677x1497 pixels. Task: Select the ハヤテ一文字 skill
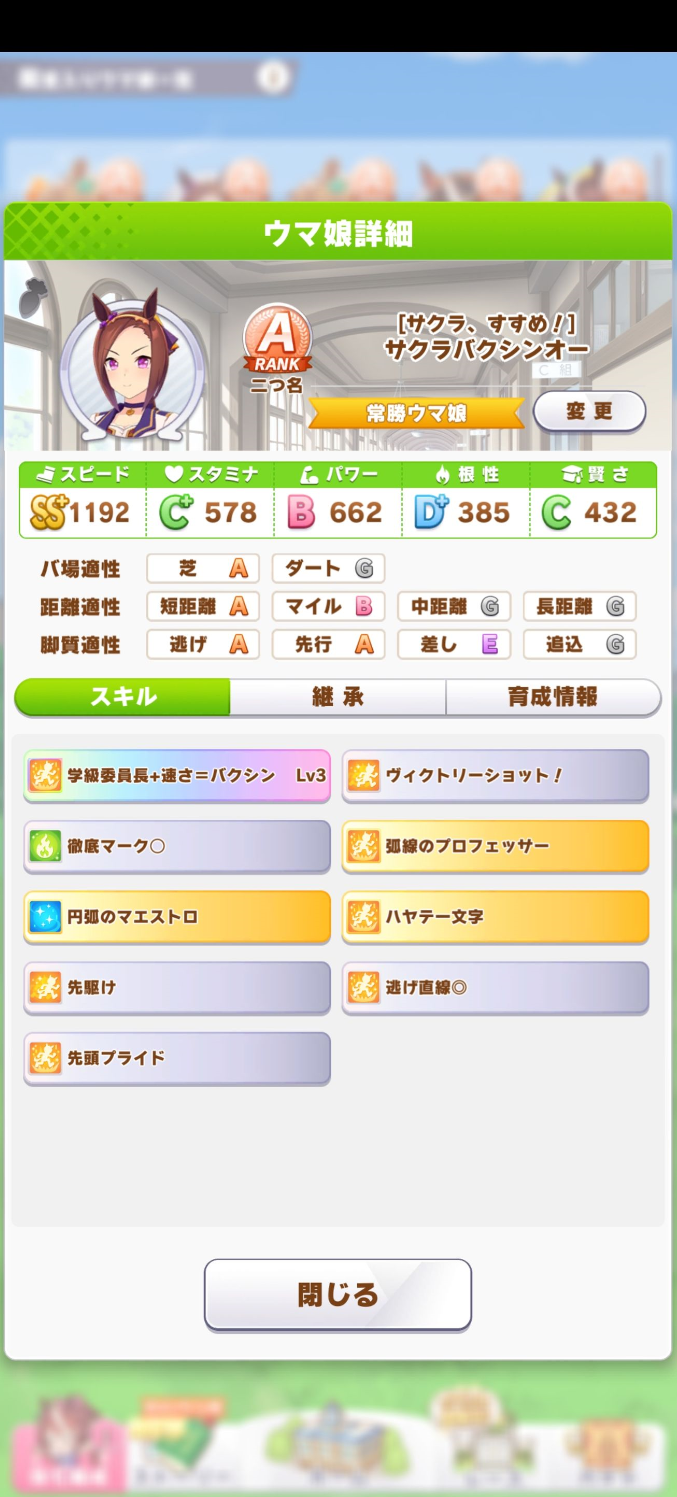coord(495,916)
